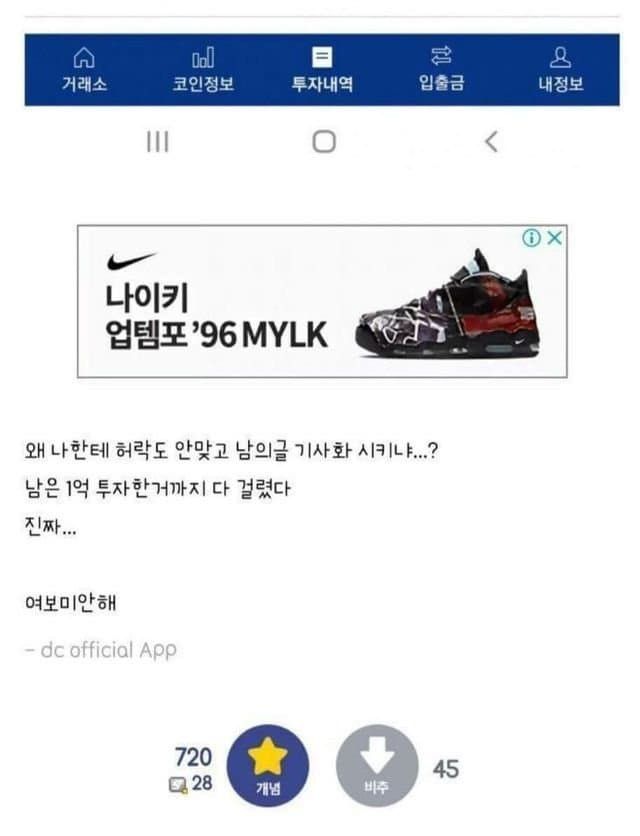This screenshot has width=640, height=836.
Task: Upvote the post with the 개념 star button
Action: tap(268, 767)
